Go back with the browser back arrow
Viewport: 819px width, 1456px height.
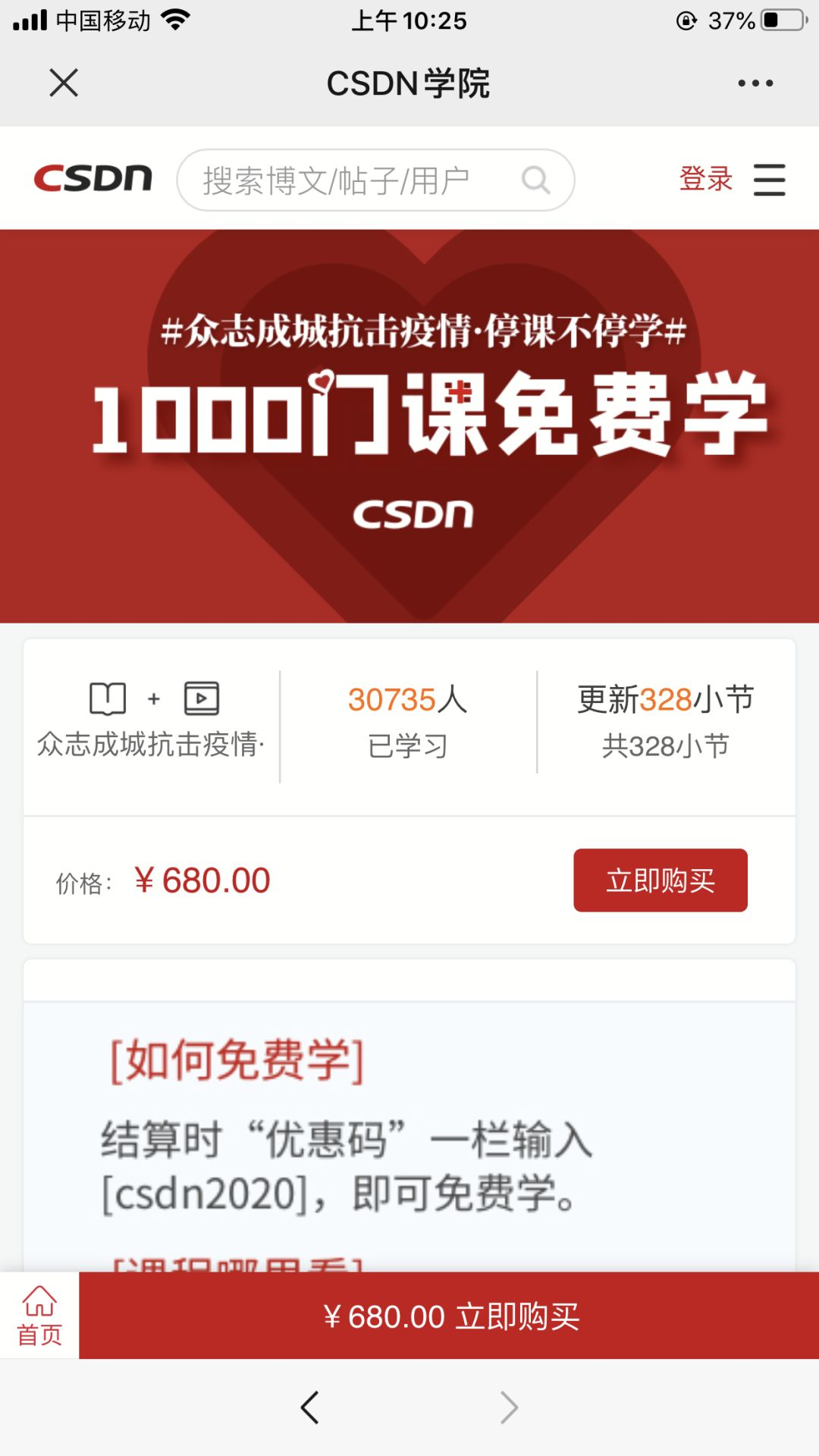click(x=309, y=1407)
